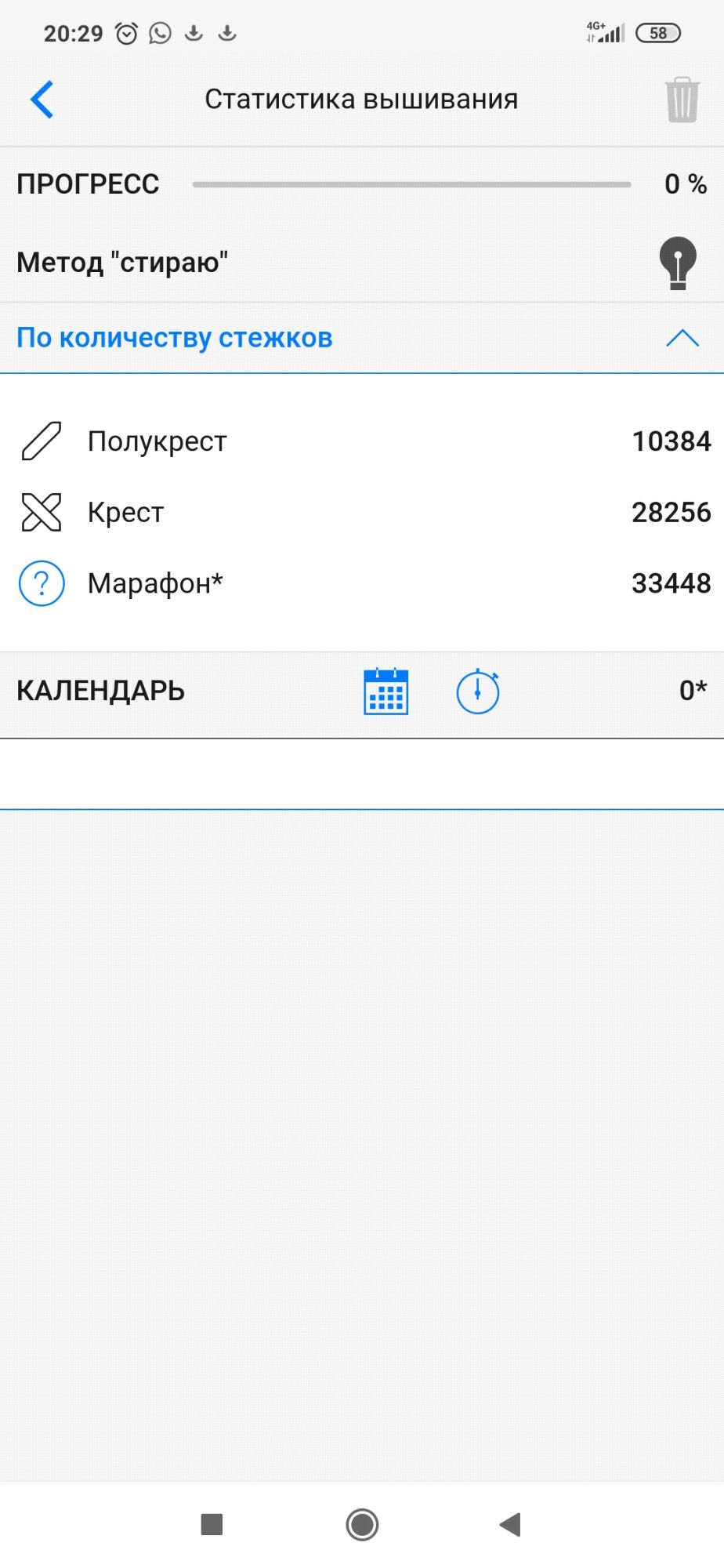Open the calendar view icon
Screen dimensions: 724x1568
click(386, 691)
